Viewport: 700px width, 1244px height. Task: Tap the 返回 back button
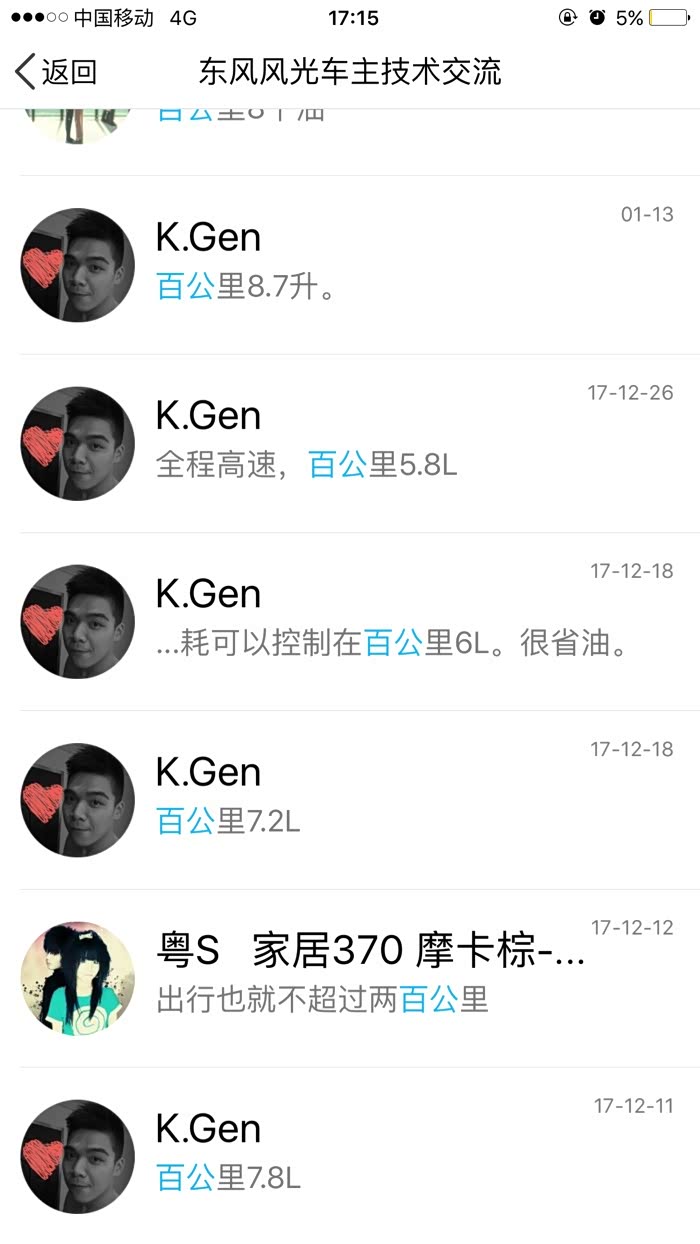pyautogui.click(x=57, y=72)
